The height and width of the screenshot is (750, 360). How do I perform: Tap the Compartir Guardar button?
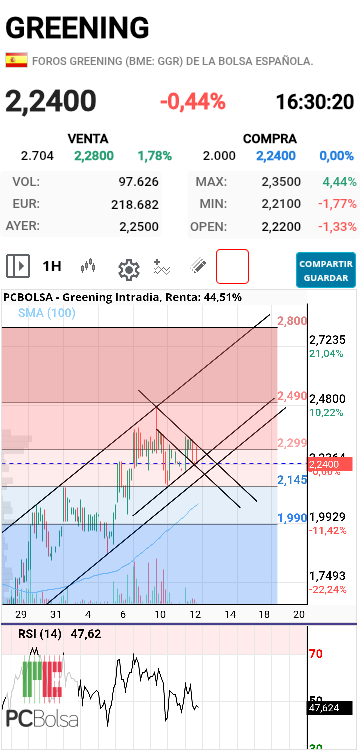coord(326,270)
